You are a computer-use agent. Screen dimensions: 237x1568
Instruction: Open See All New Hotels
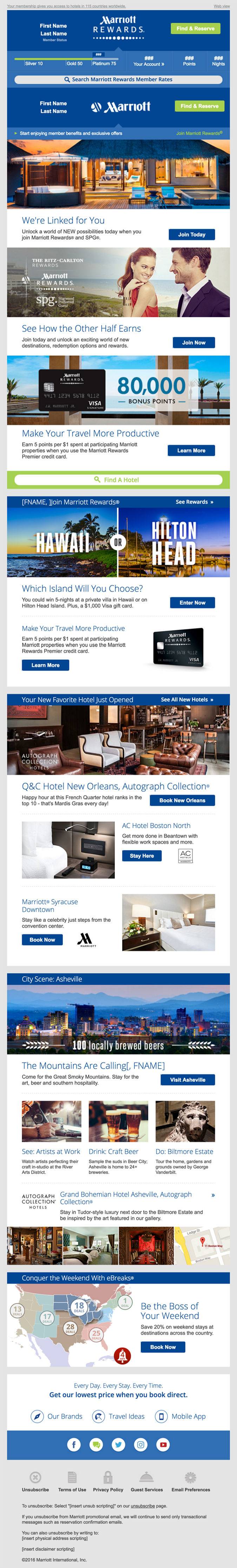186,699
